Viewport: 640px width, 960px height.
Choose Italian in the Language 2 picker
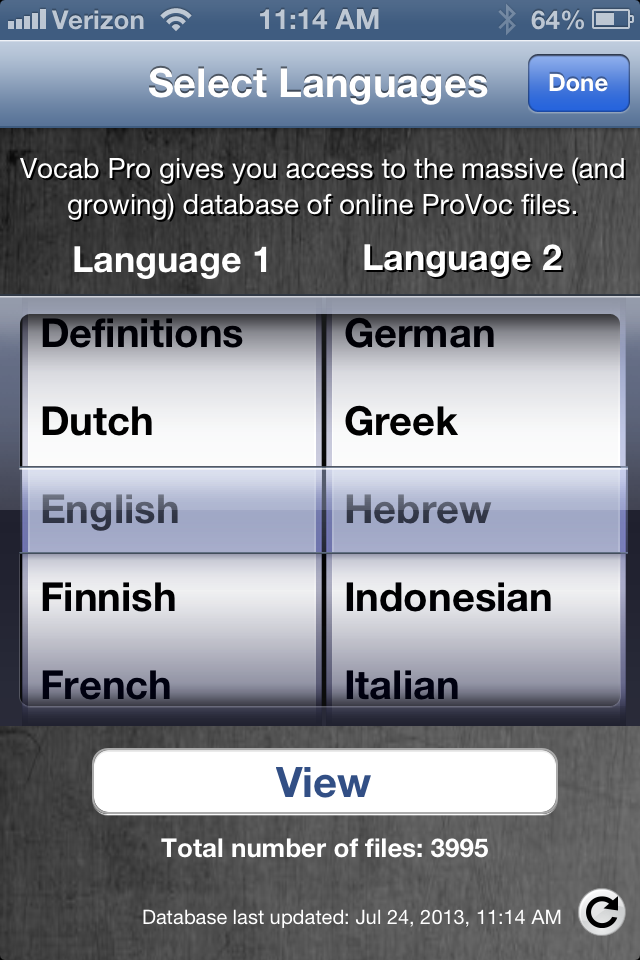401,685
